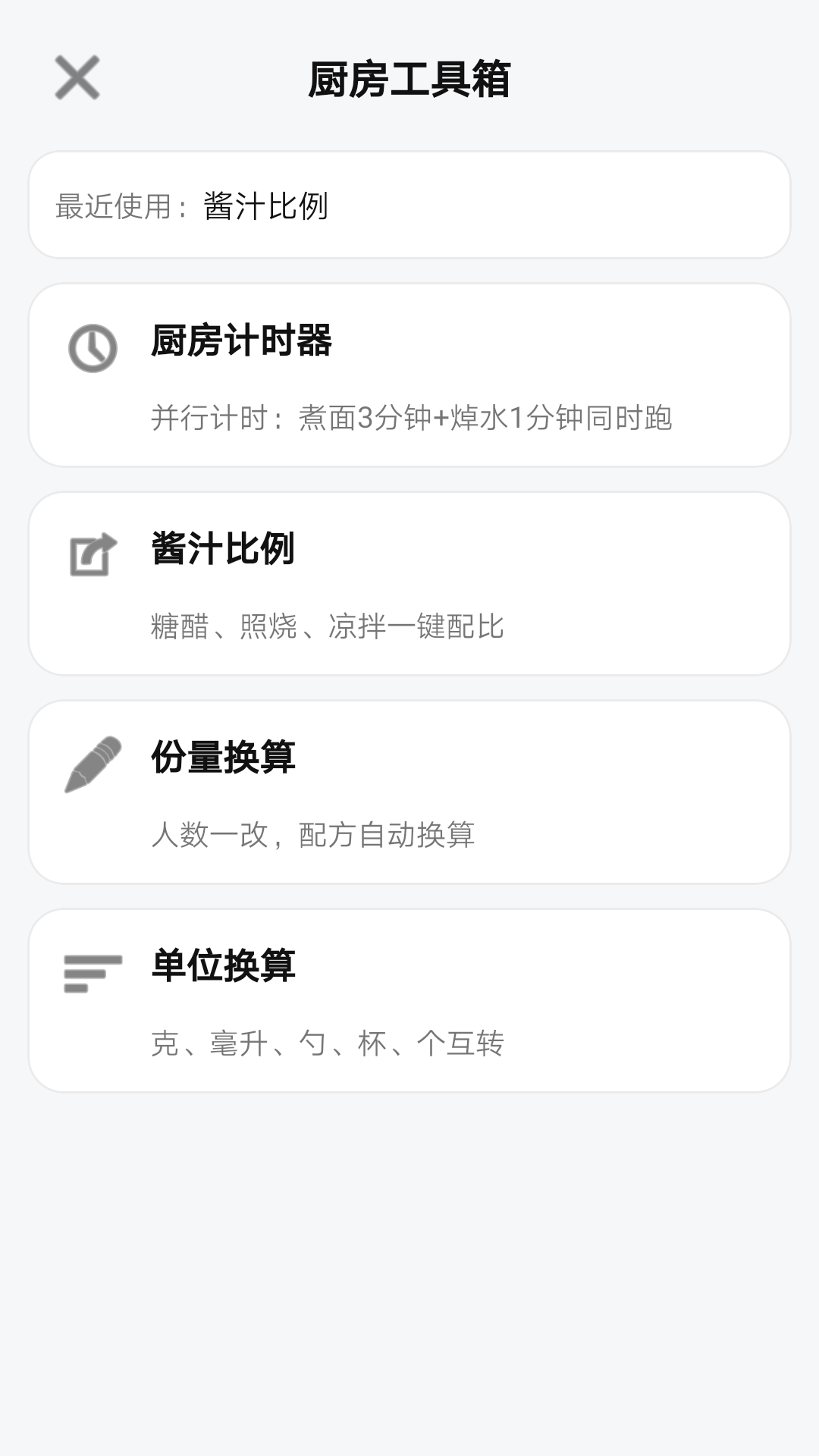Click the 最近使用 row
The height and width of the screenshot is (1456, 819).
pos(409,203)
